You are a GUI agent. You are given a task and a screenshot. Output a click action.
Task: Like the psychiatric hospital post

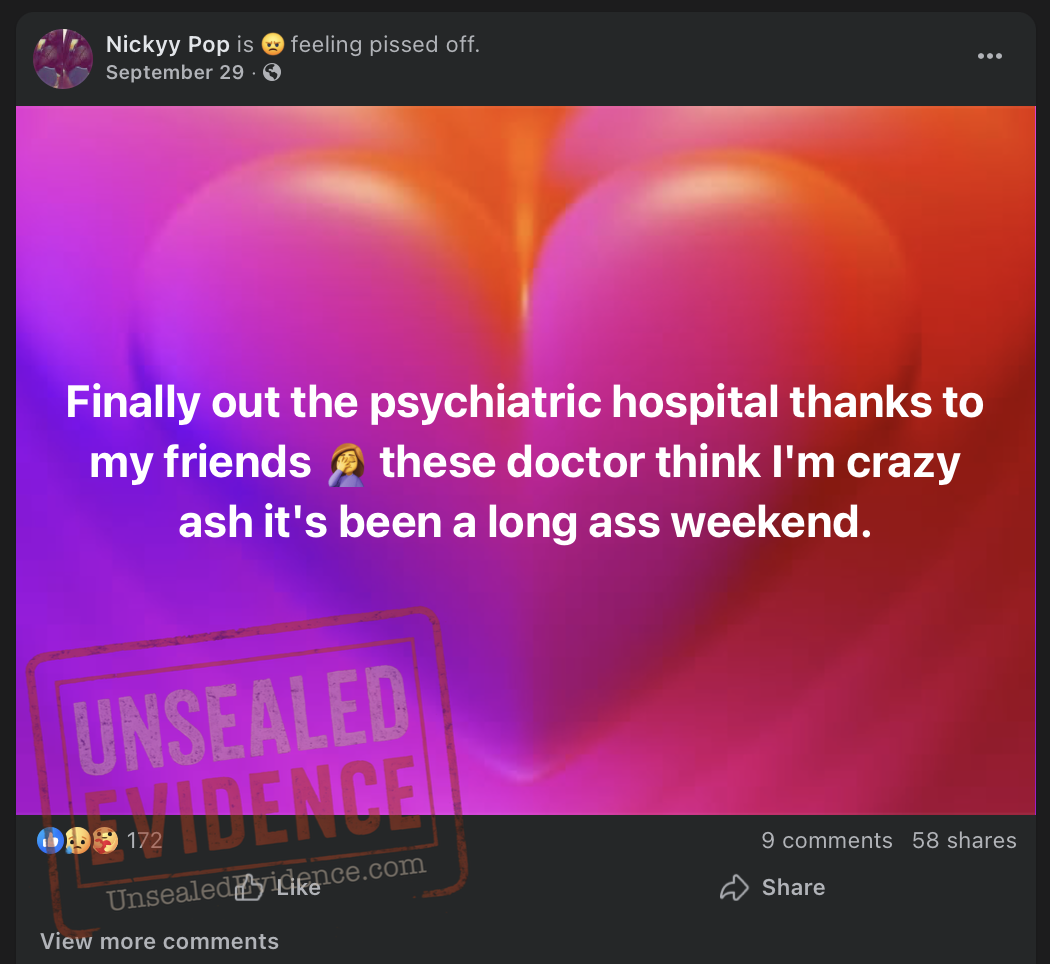[x=279, y=887]
